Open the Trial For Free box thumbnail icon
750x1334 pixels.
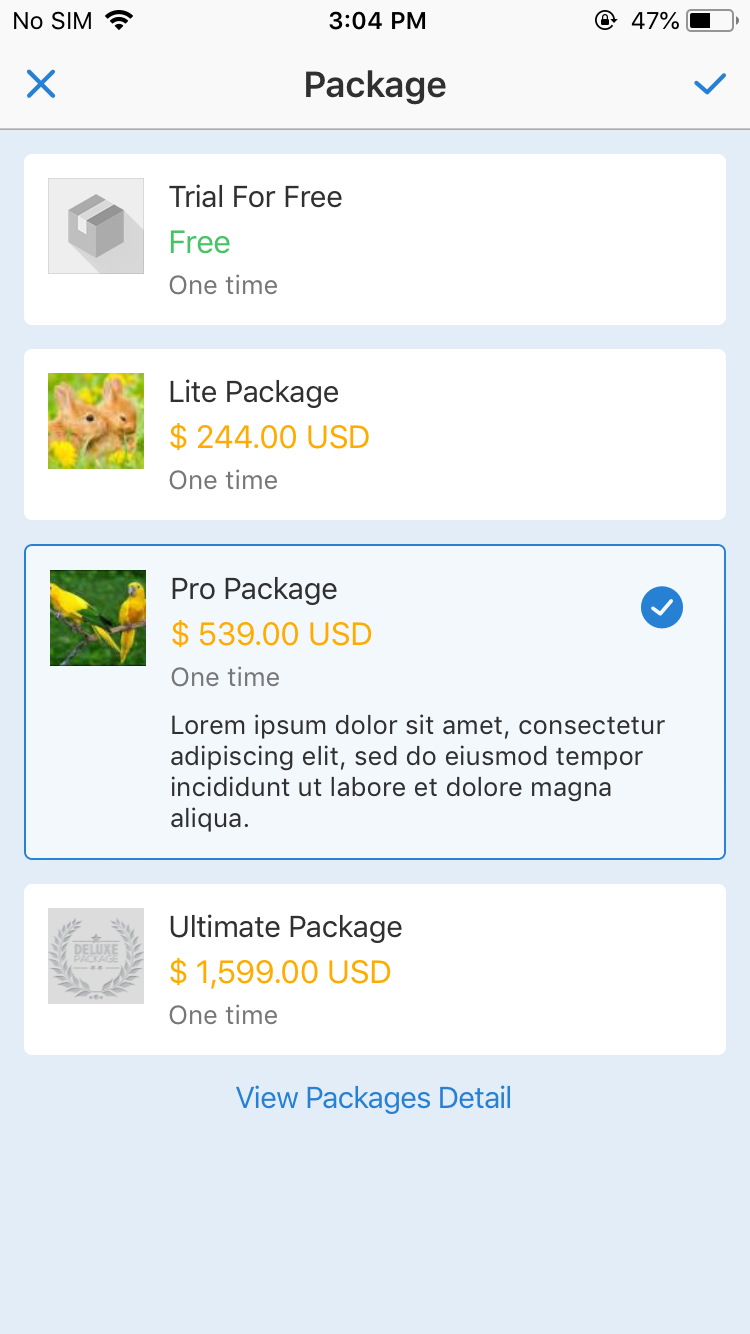tap(95, 225)
